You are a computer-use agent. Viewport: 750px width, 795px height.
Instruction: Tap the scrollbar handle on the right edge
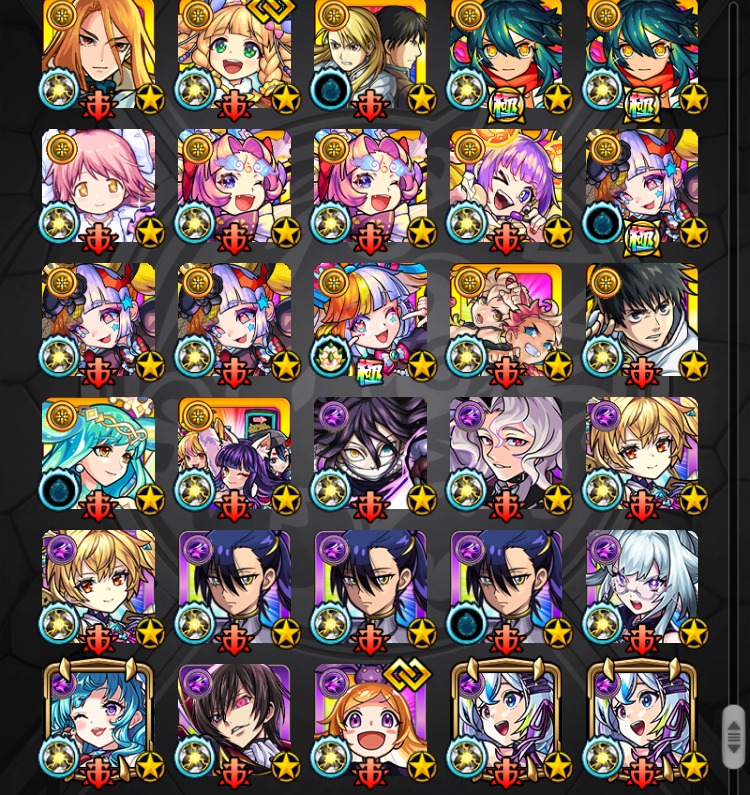point(733,737)
